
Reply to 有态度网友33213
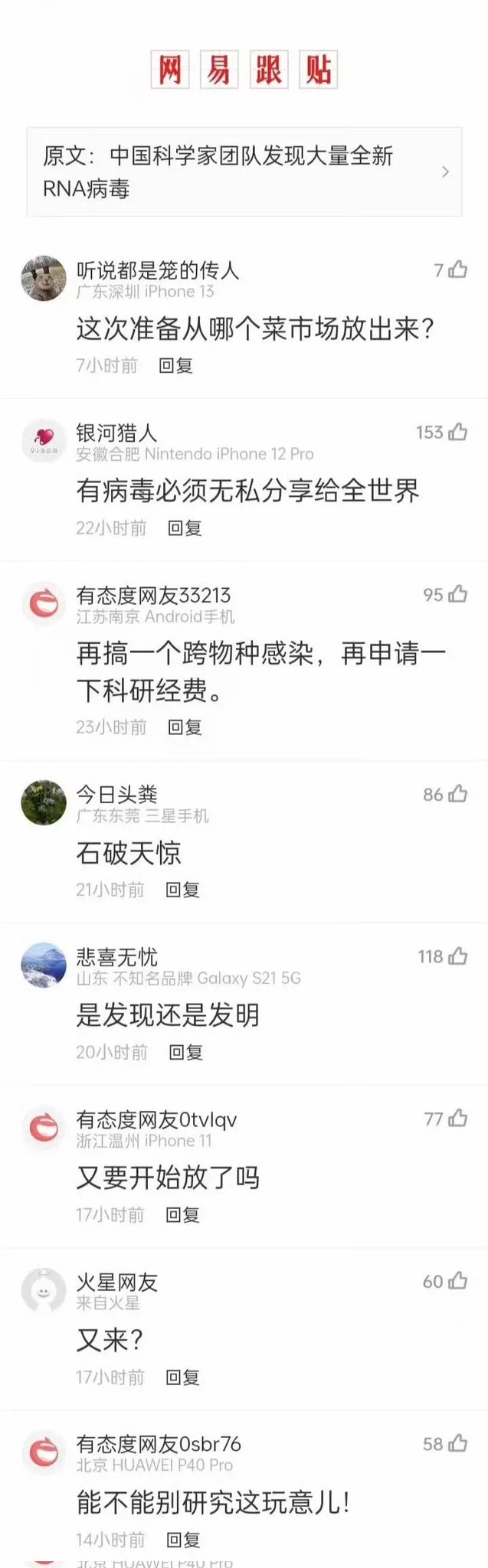click(x=185, y=727)
